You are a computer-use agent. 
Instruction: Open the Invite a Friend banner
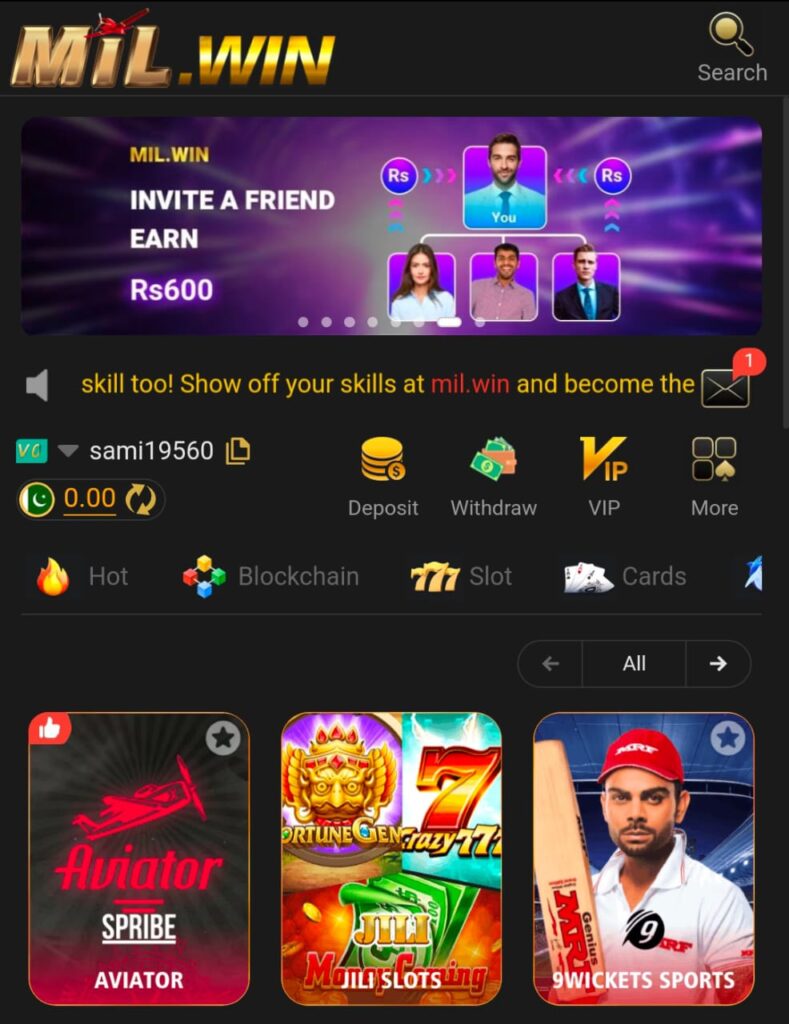tap(391, 226)
